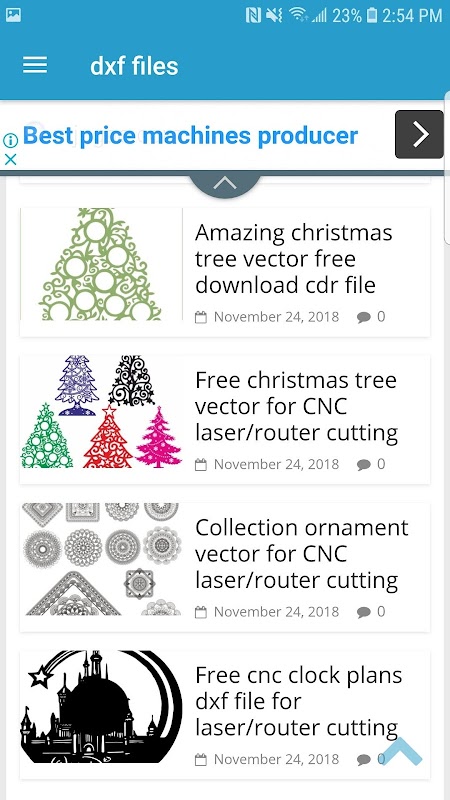
Task: Tap the ad's arrow button
Action: tap(419, 134)
